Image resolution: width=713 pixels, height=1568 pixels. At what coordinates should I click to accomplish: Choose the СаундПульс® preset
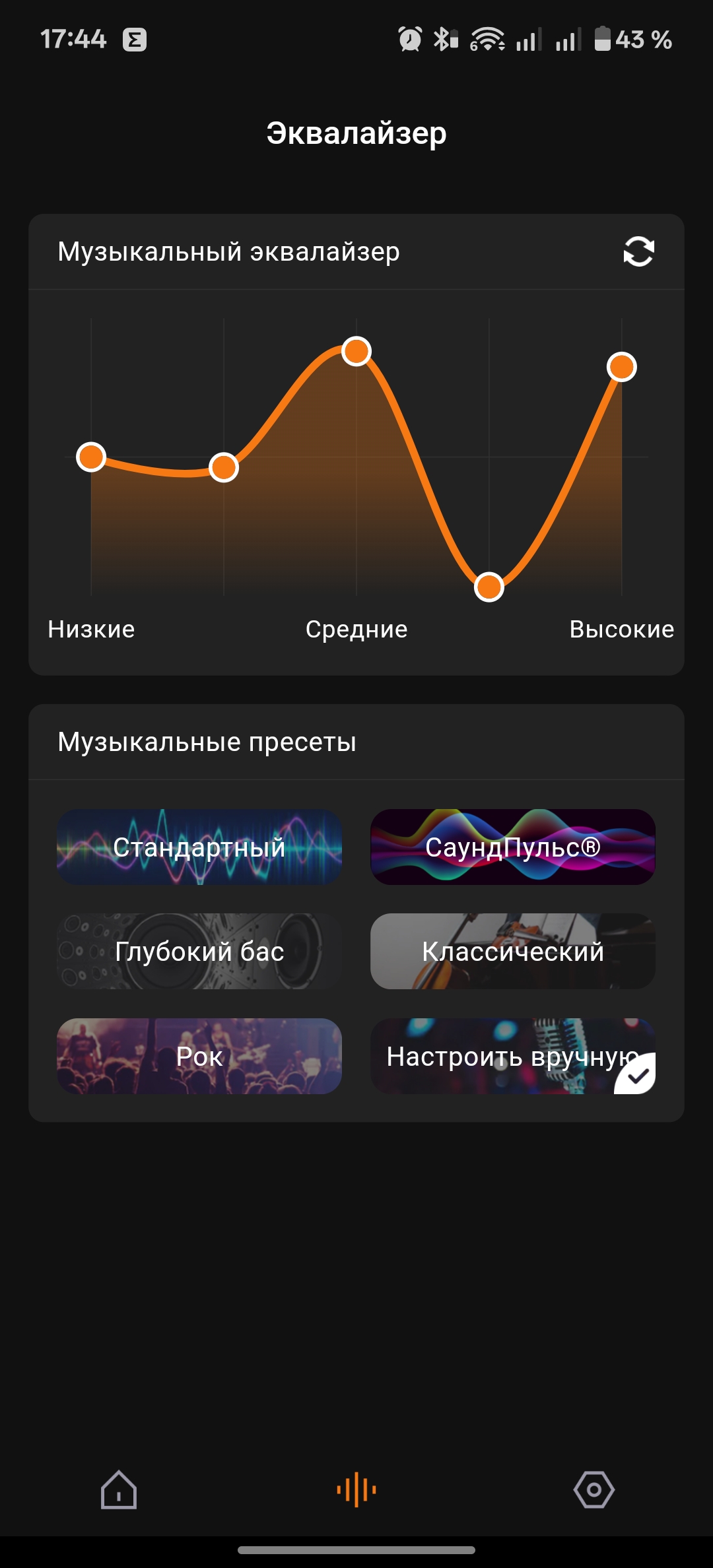[x=513, y=847]
